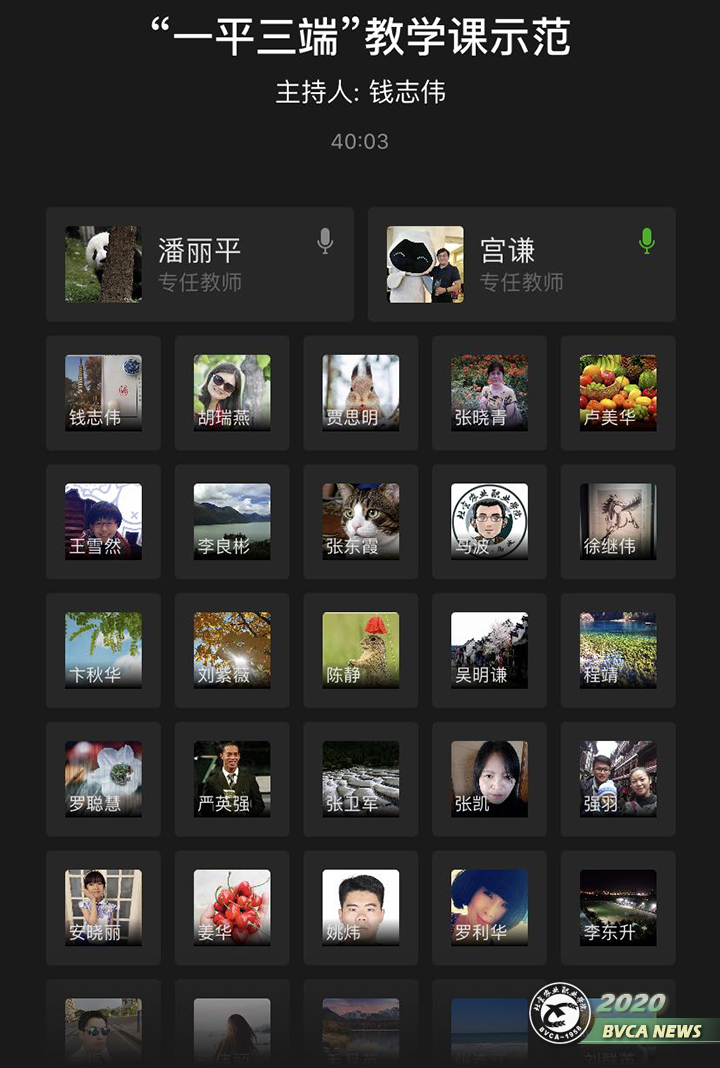View 陈静's participant tile
Image resolution: width=720 pixels, height=1068 pixels.
(x=361, y=650)
